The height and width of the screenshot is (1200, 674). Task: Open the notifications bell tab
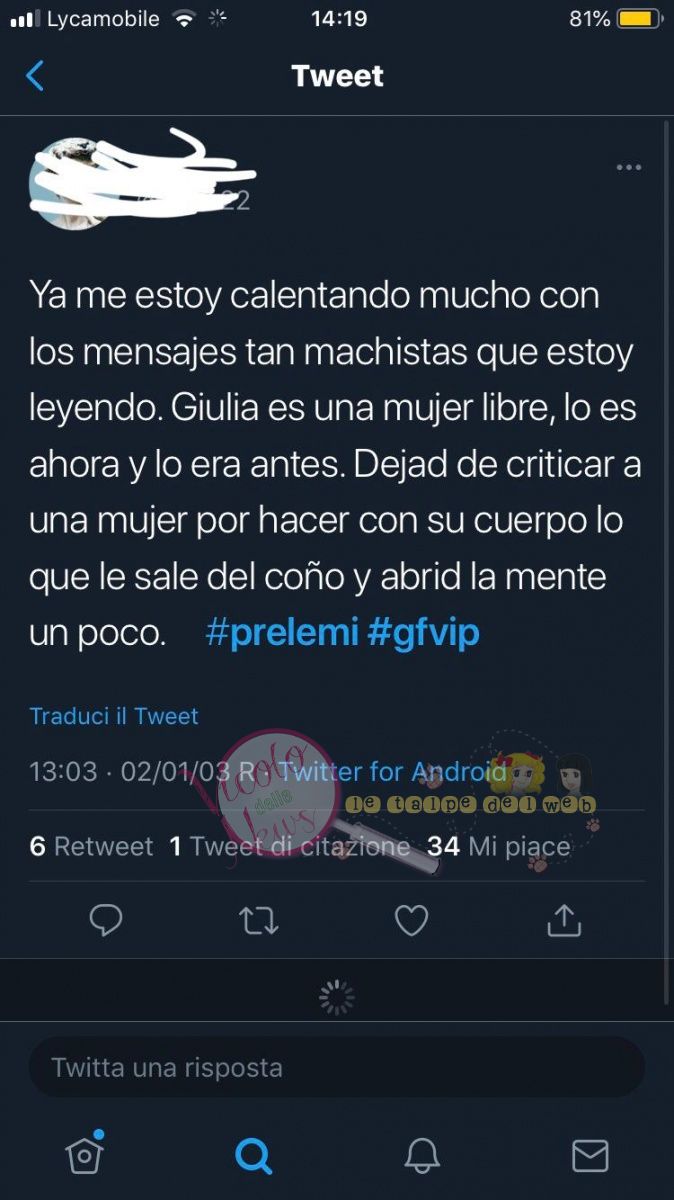click(x=422, y=1157)
